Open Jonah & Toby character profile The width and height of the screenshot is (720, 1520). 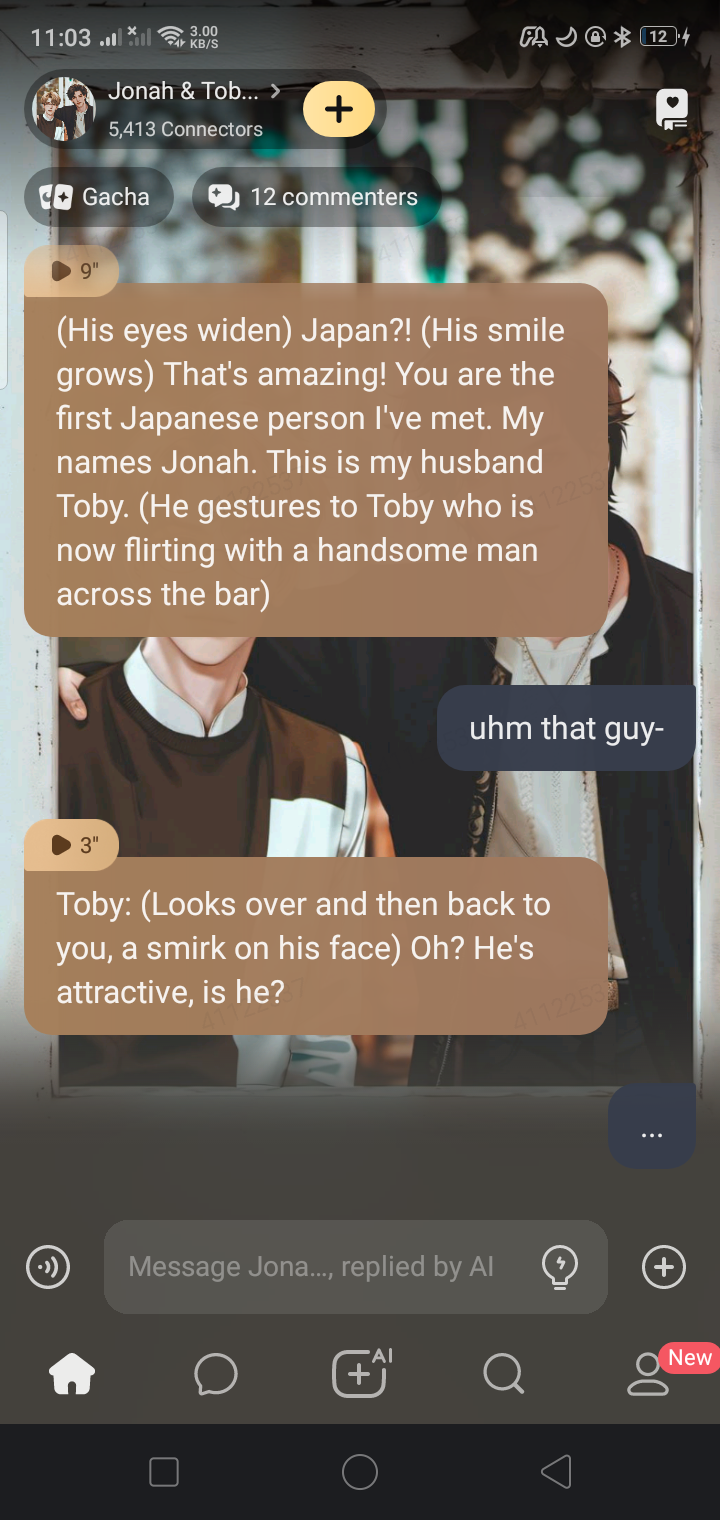(x=185, y=108)
